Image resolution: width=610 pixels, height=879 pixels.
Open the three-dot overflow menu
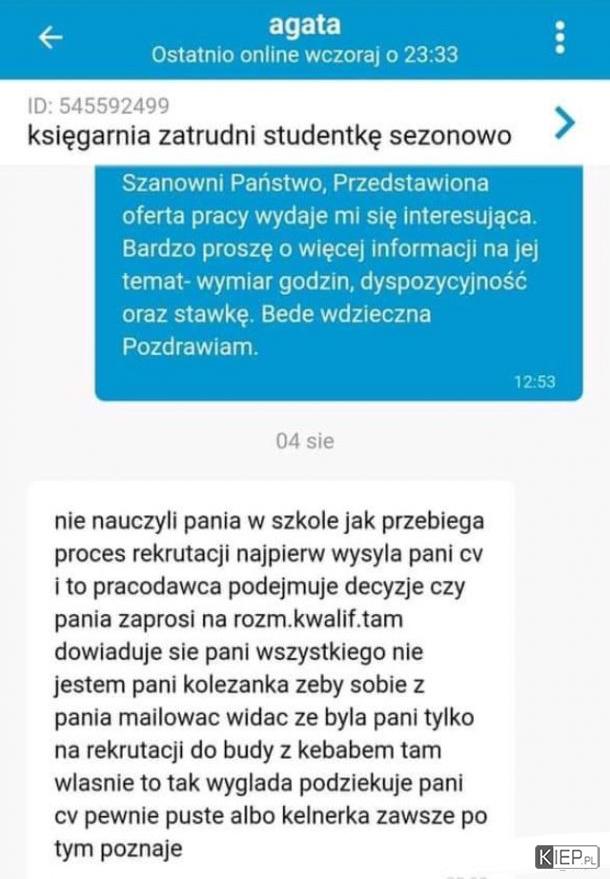559,38
